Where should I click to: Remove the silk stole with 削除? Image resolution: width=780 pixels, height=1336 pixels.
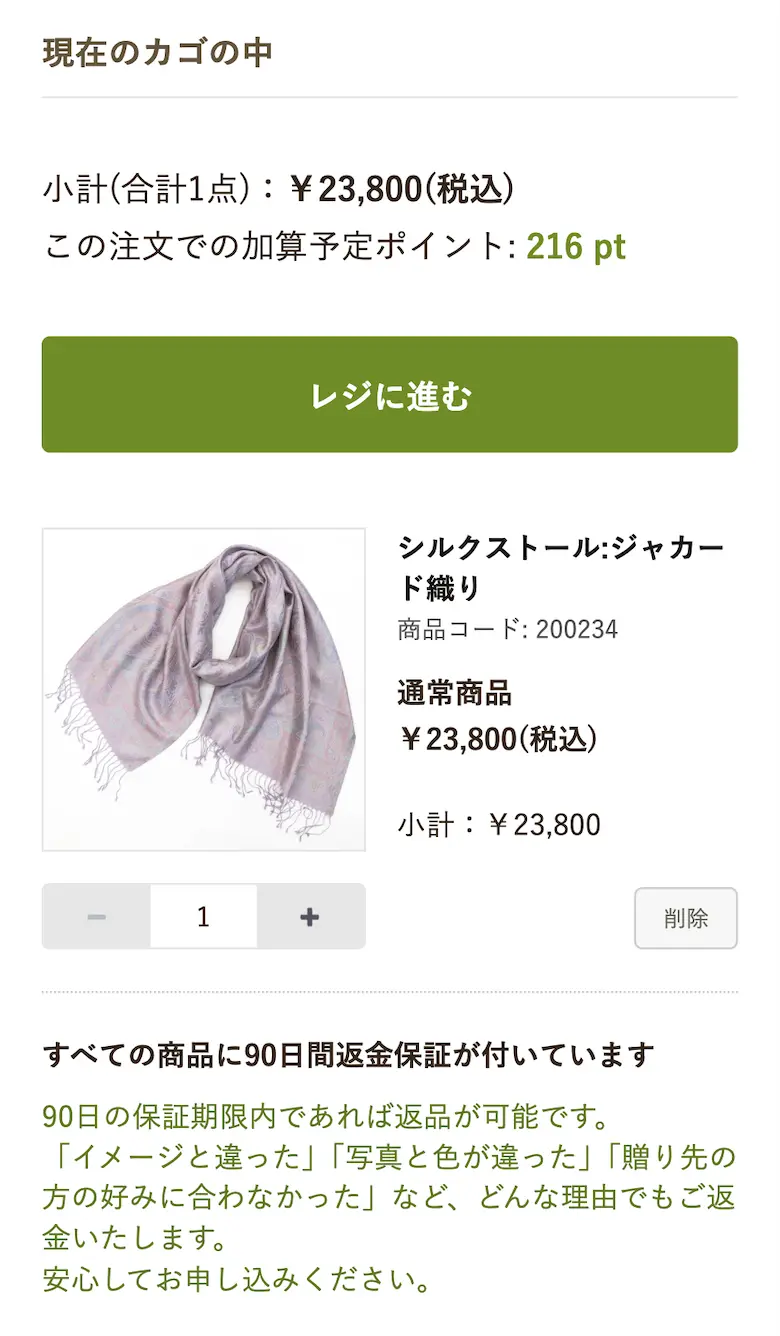click(x=685, y=918)
